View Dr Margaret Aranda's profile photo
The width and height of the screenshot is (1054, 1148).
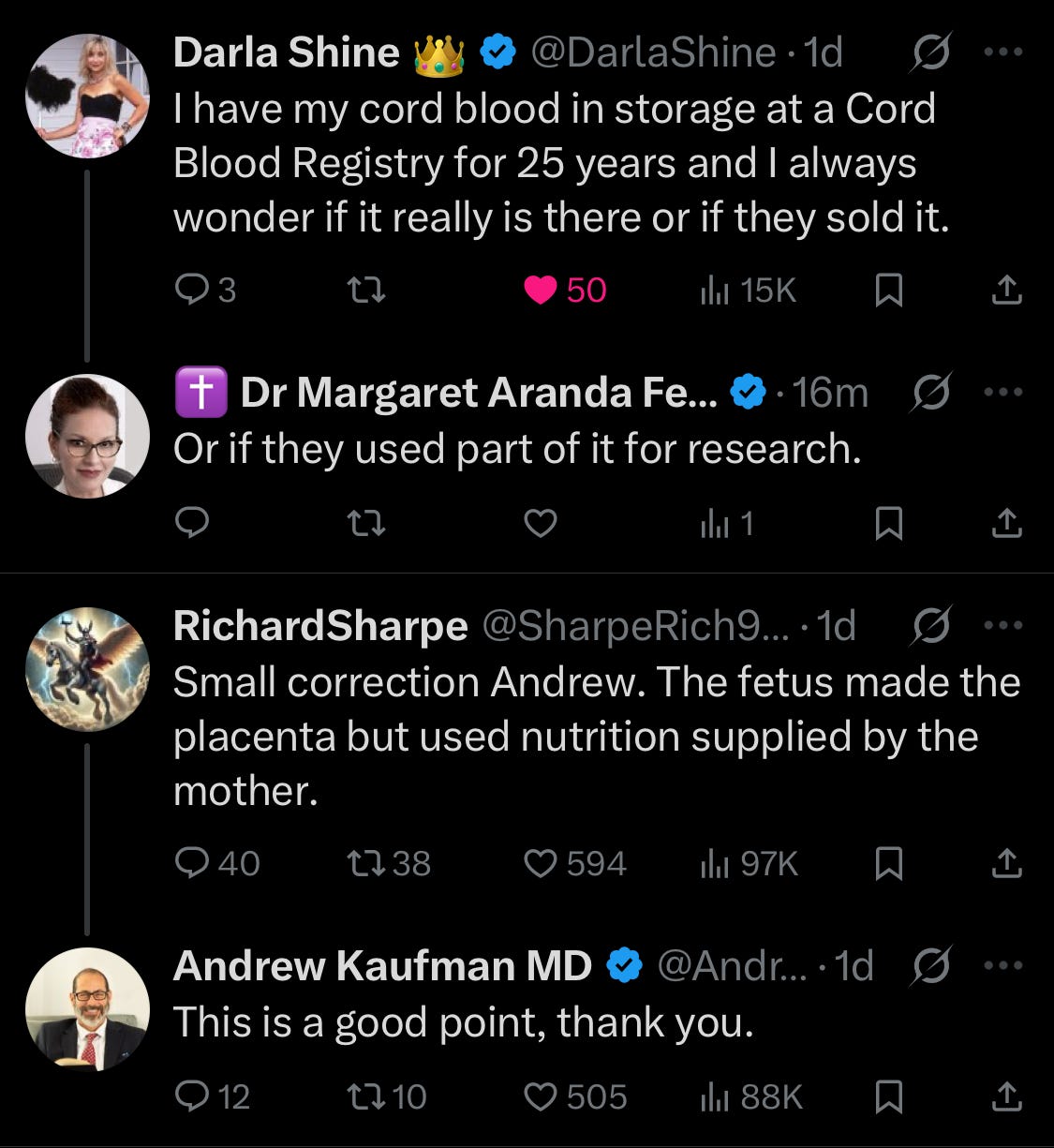click(x=87, y=436)
